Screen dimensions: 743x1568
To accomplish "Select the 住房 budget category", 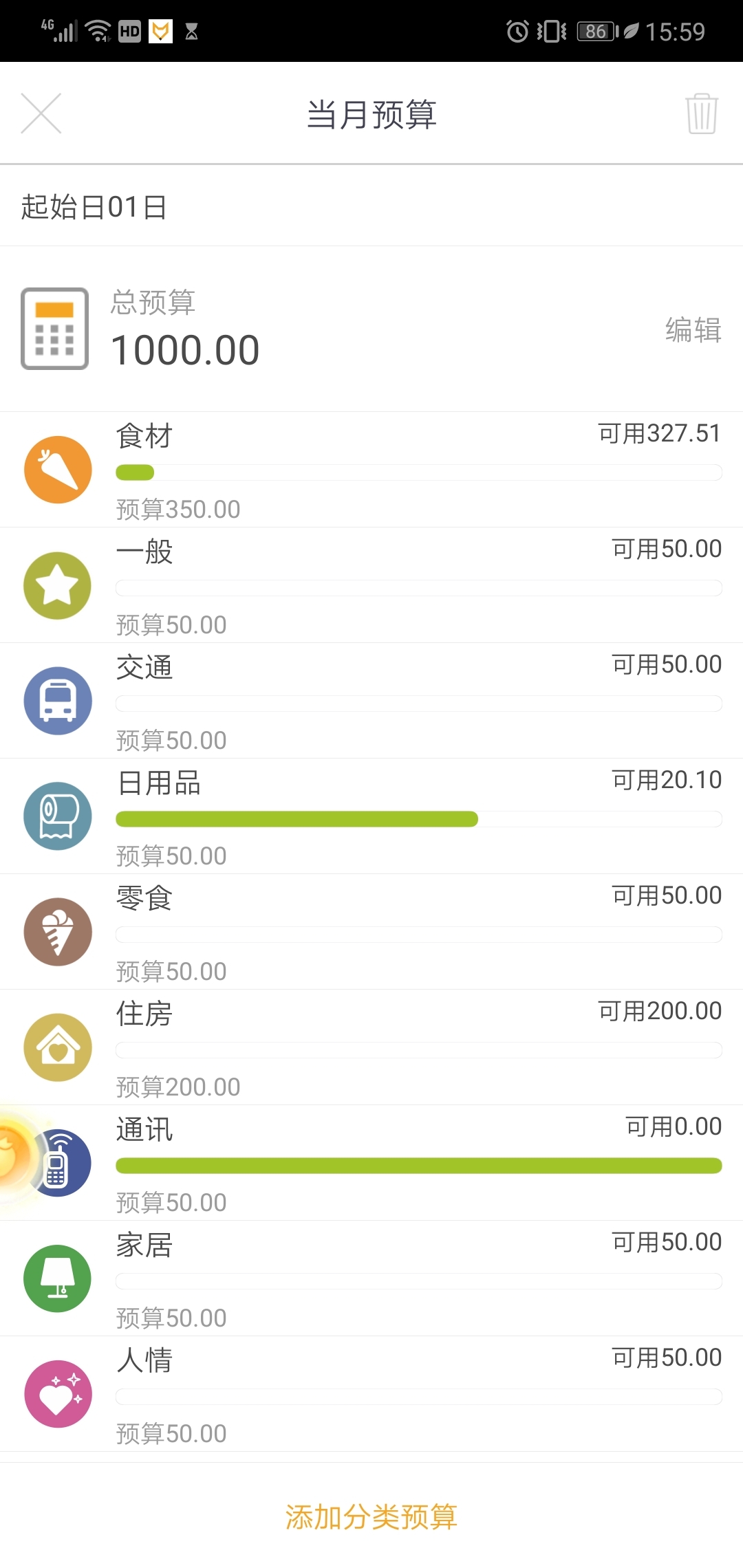I will pos(371,1047).
